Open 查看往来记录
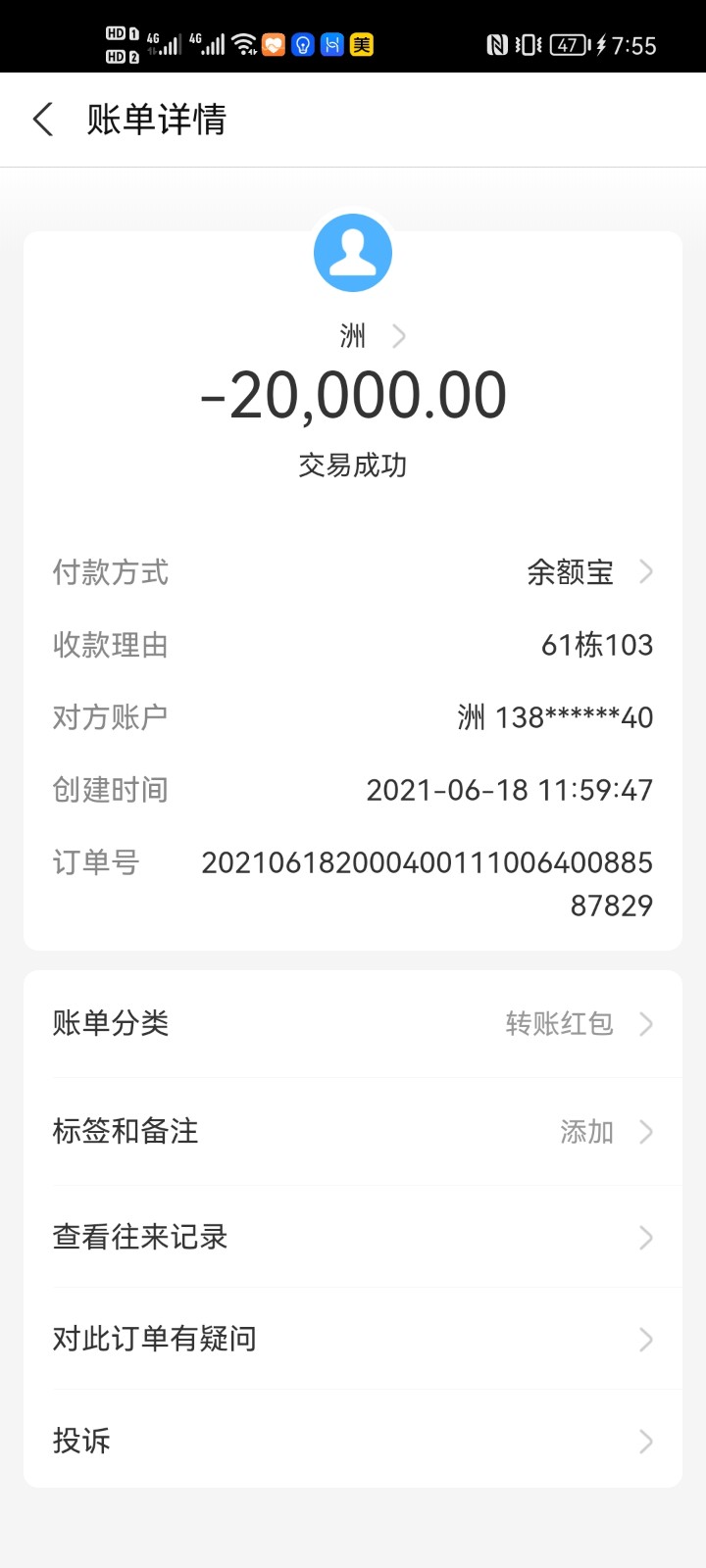Screen dimensions: 706x1568 coord(353,1238)
